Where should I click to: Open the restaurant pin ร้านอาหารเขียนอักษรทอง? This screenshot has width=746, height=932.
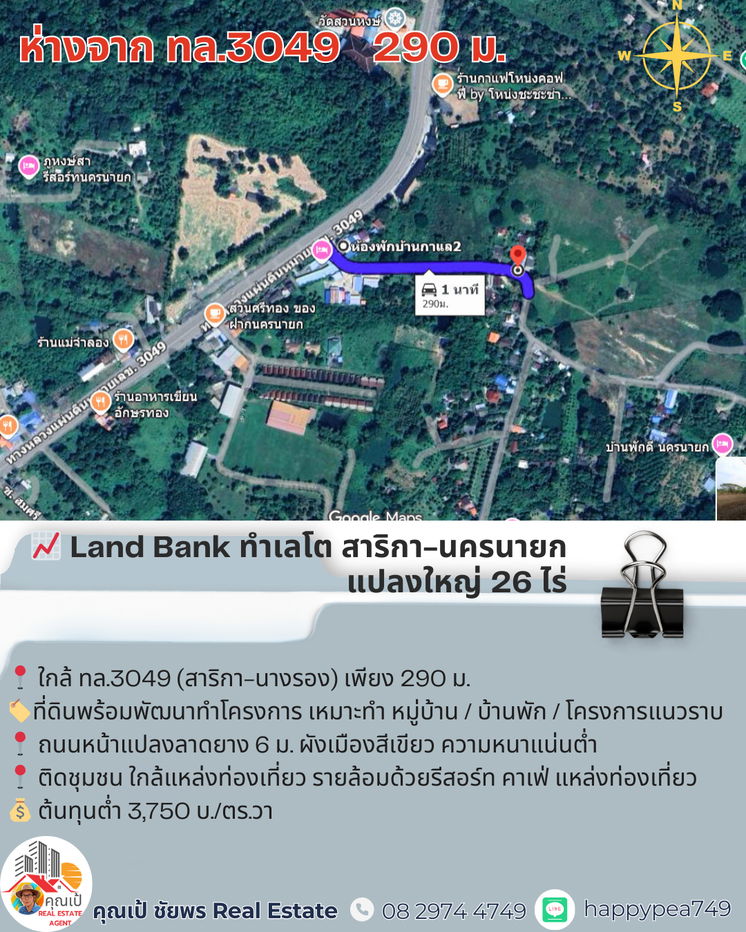pyautogui.click(x=100, y=398)
